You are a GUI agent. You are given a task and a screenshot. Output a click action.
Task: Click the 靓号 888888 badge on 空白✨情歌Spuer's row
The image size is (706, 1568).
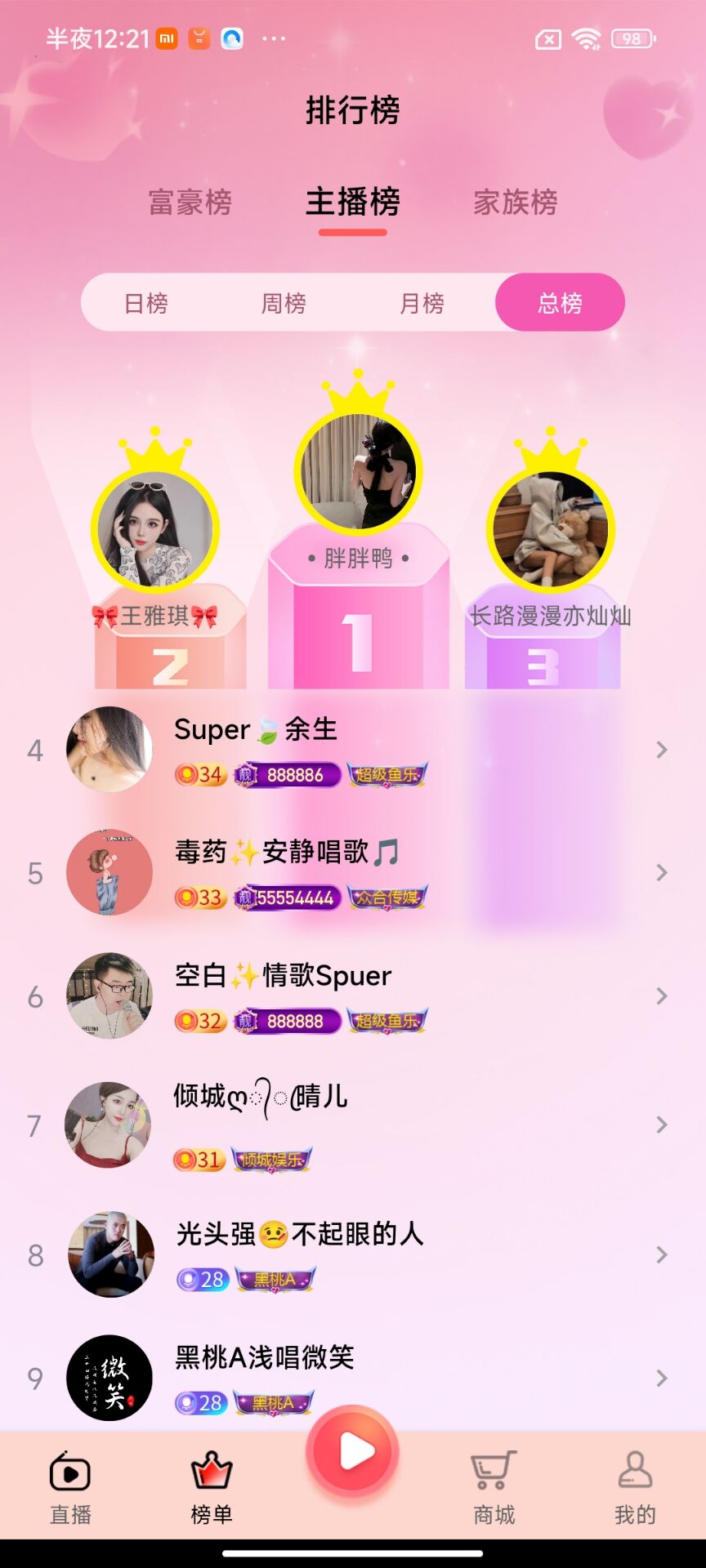coord(287,1021)
